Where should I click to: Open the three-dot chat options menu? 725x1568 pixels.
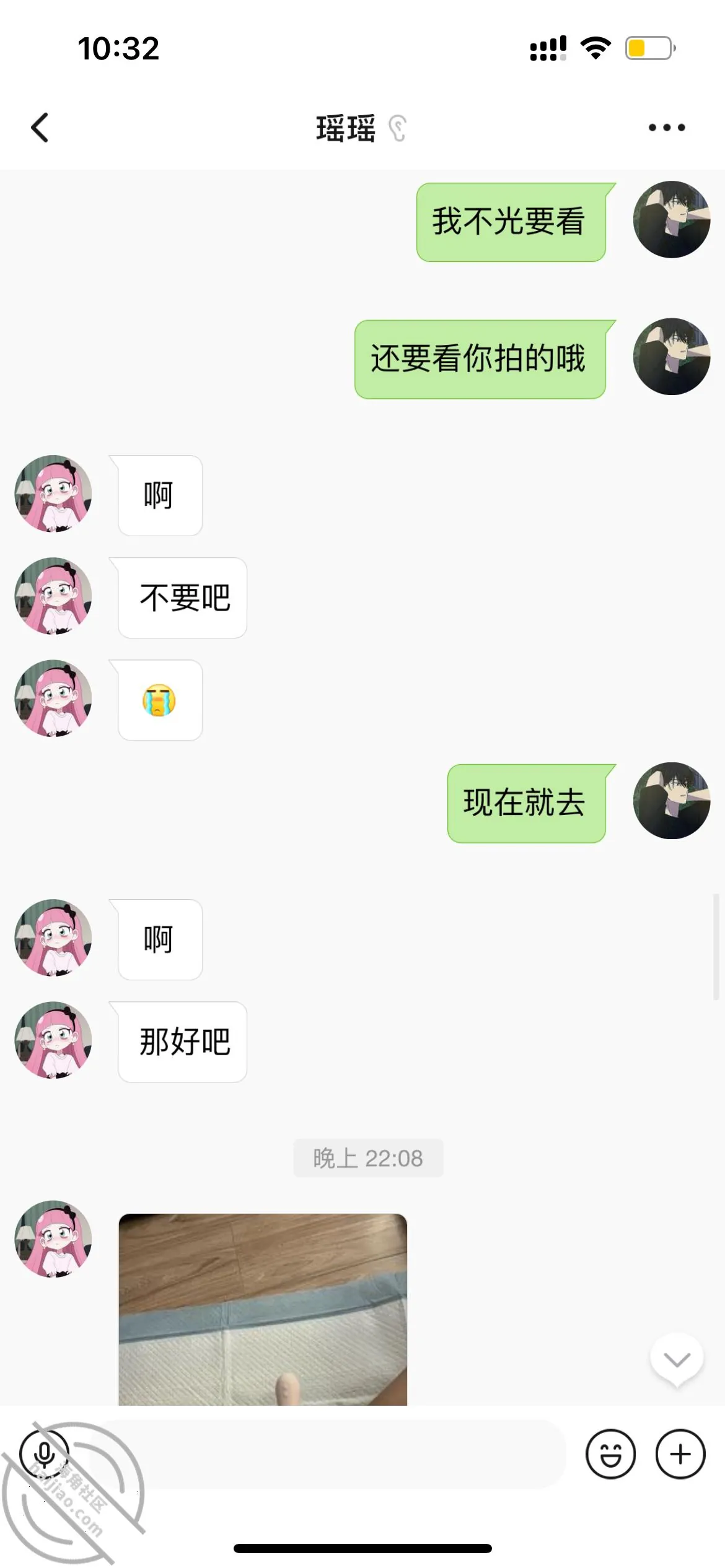click(667, 128)
